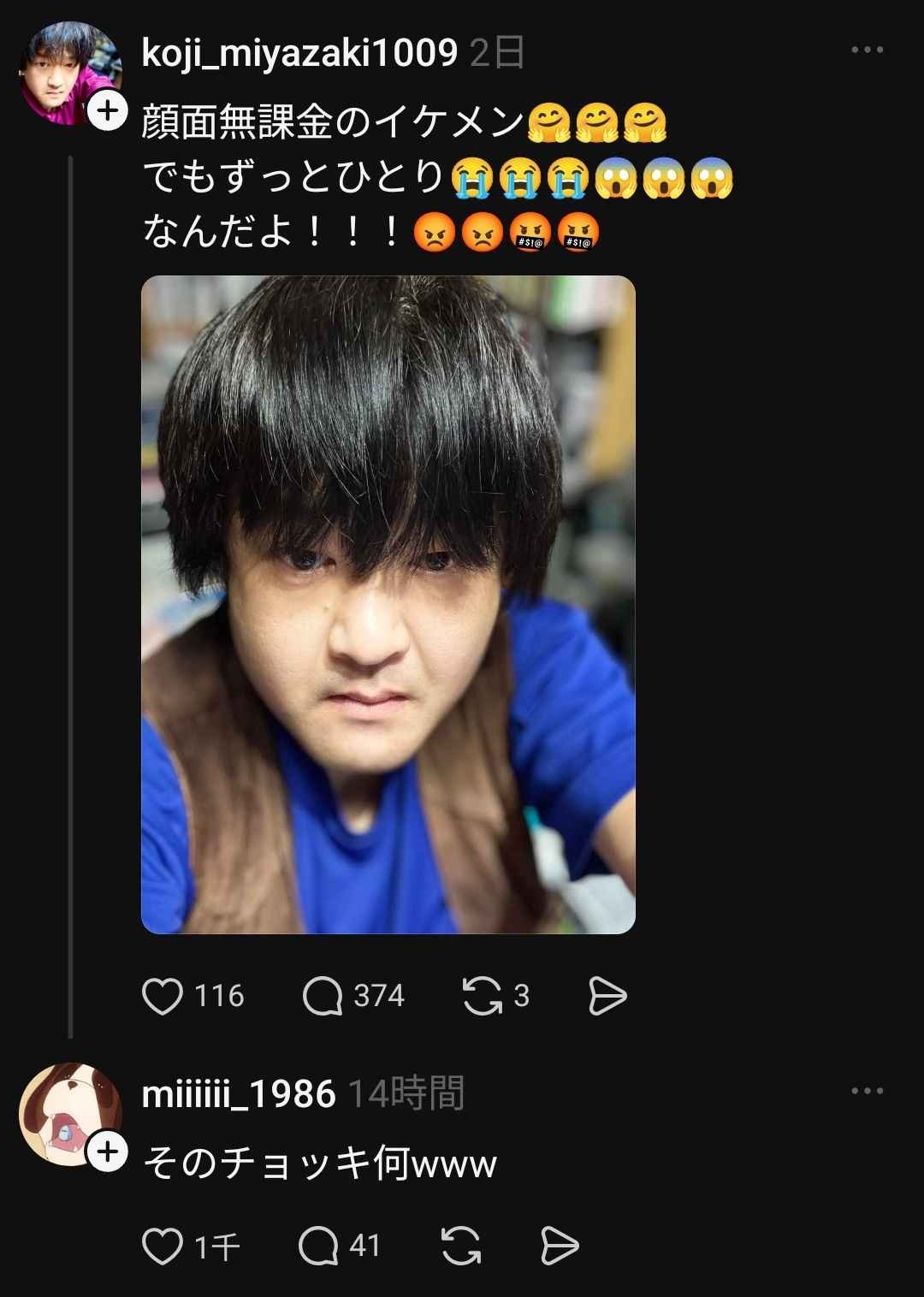Send miiiiii_1986's reply via the share icon
Screen dimensions: 924x1297
point(559,1247)
